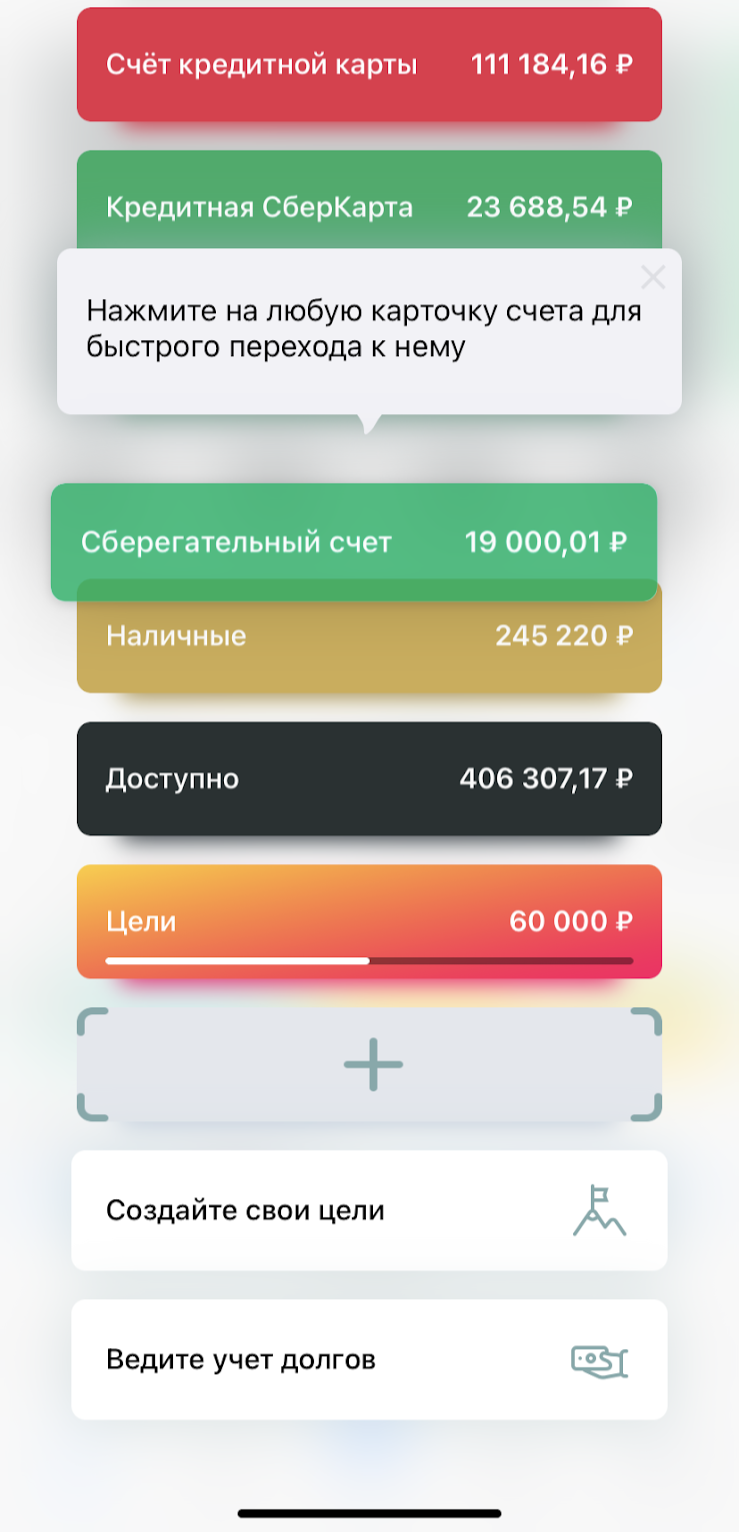The width and height of the screenshot is (739, 1532).
Task: Open Ведите учет долгов
Action: click(369, 1359)
